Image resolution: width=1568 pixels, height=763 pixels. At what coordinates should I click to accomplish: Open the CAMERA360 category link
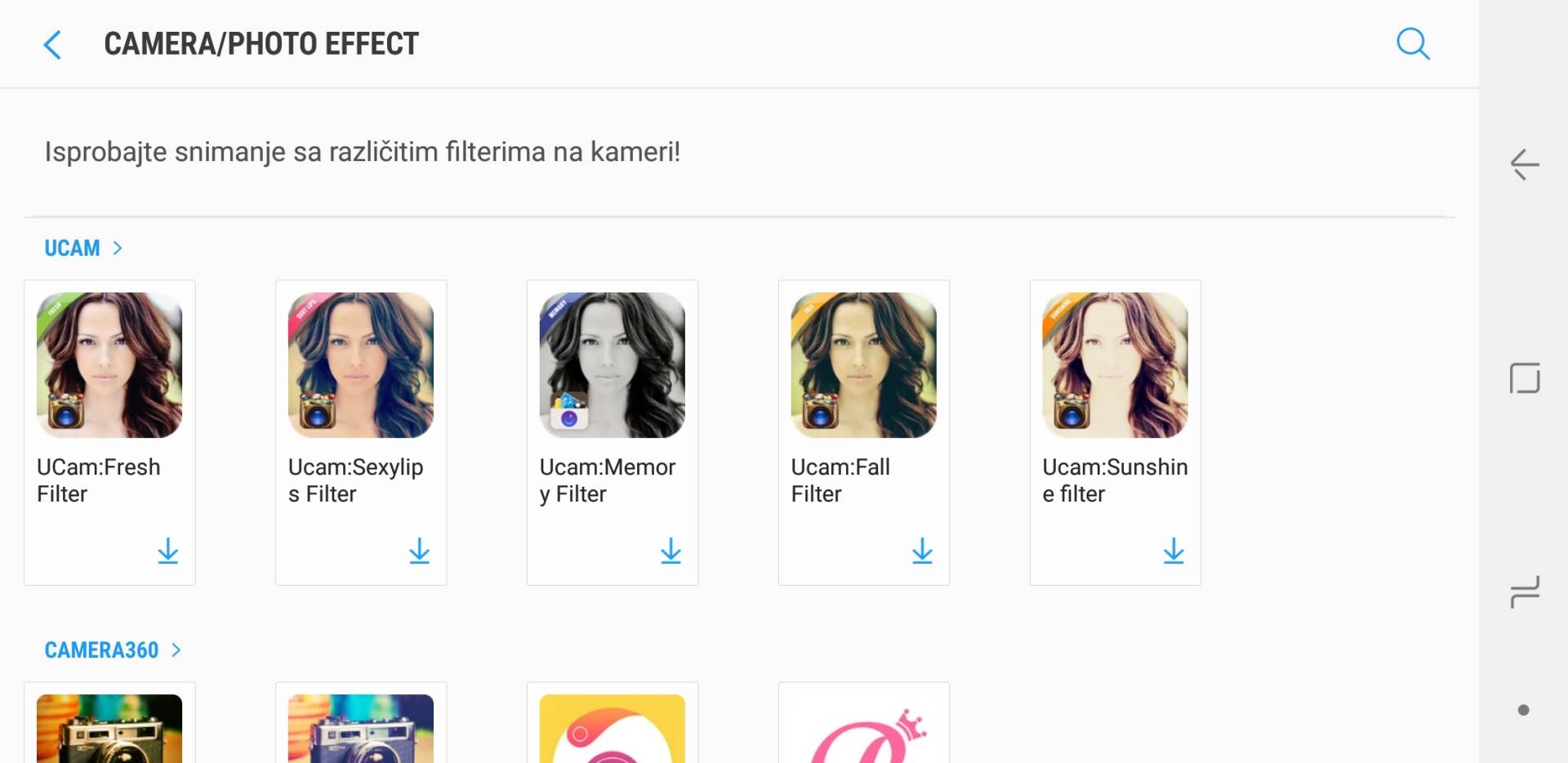click(112, 650)
